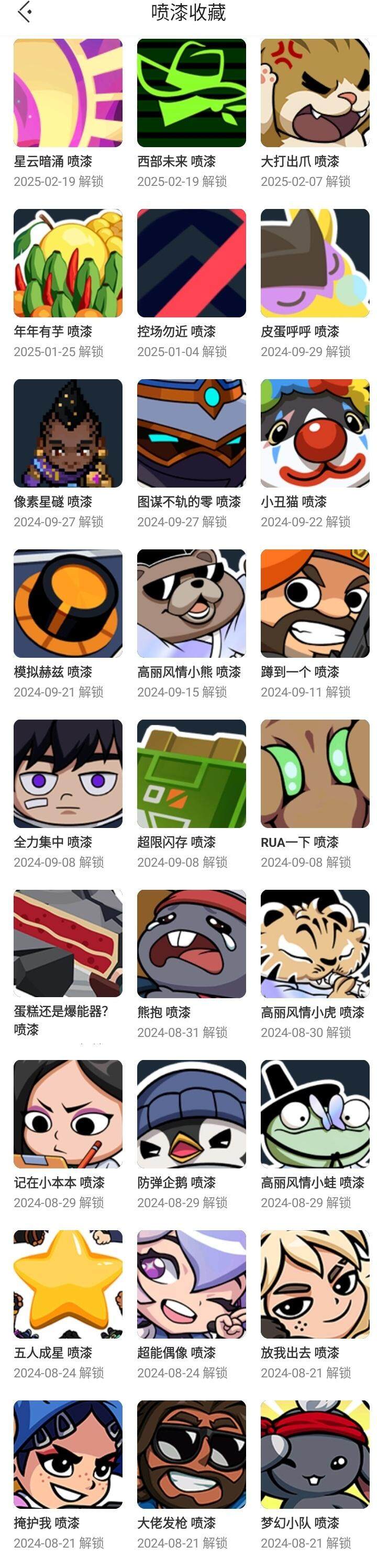
Task: View the 年年有芋 spray
Action: click(68, 263)
